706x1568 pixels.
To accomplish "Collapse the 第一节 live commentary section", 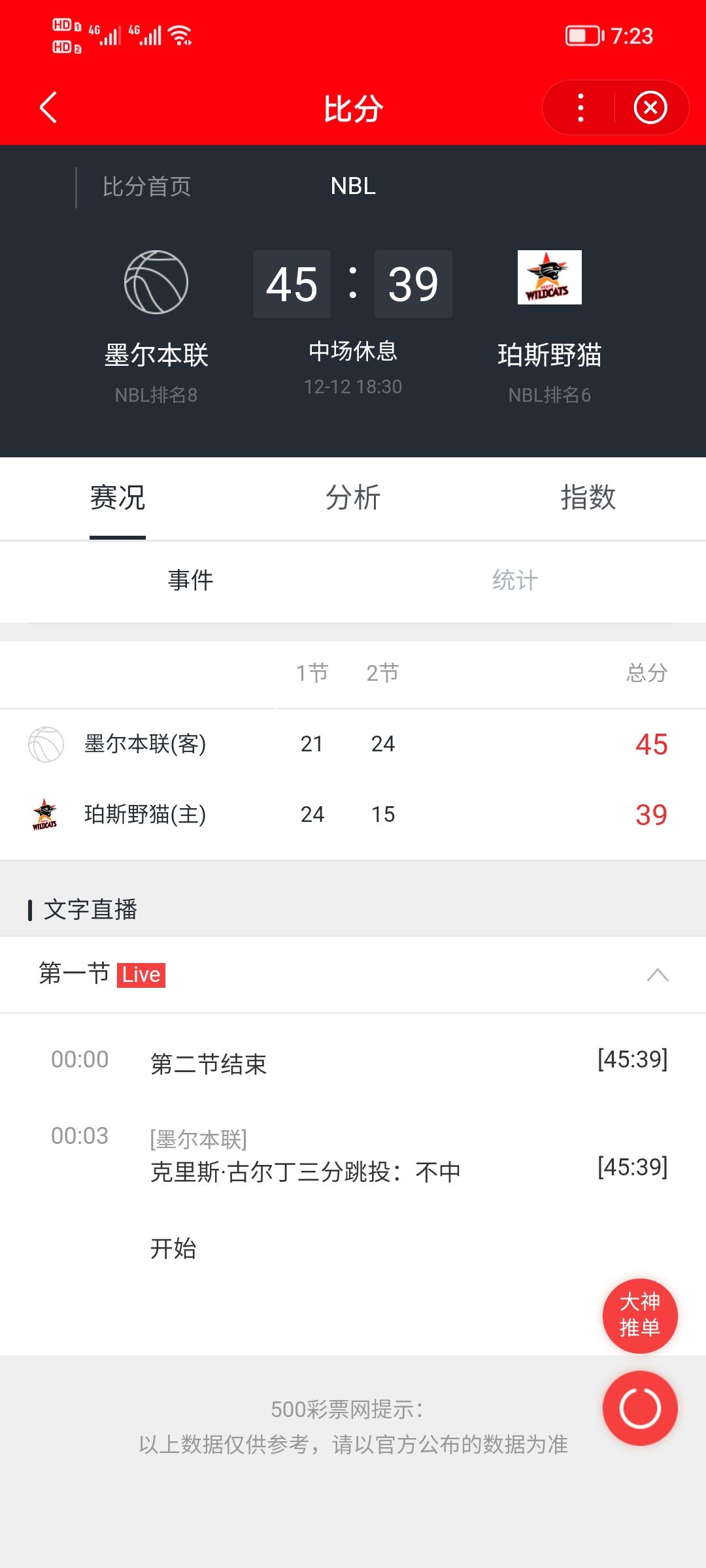I will pyautogui.click(x=657, y=975).
